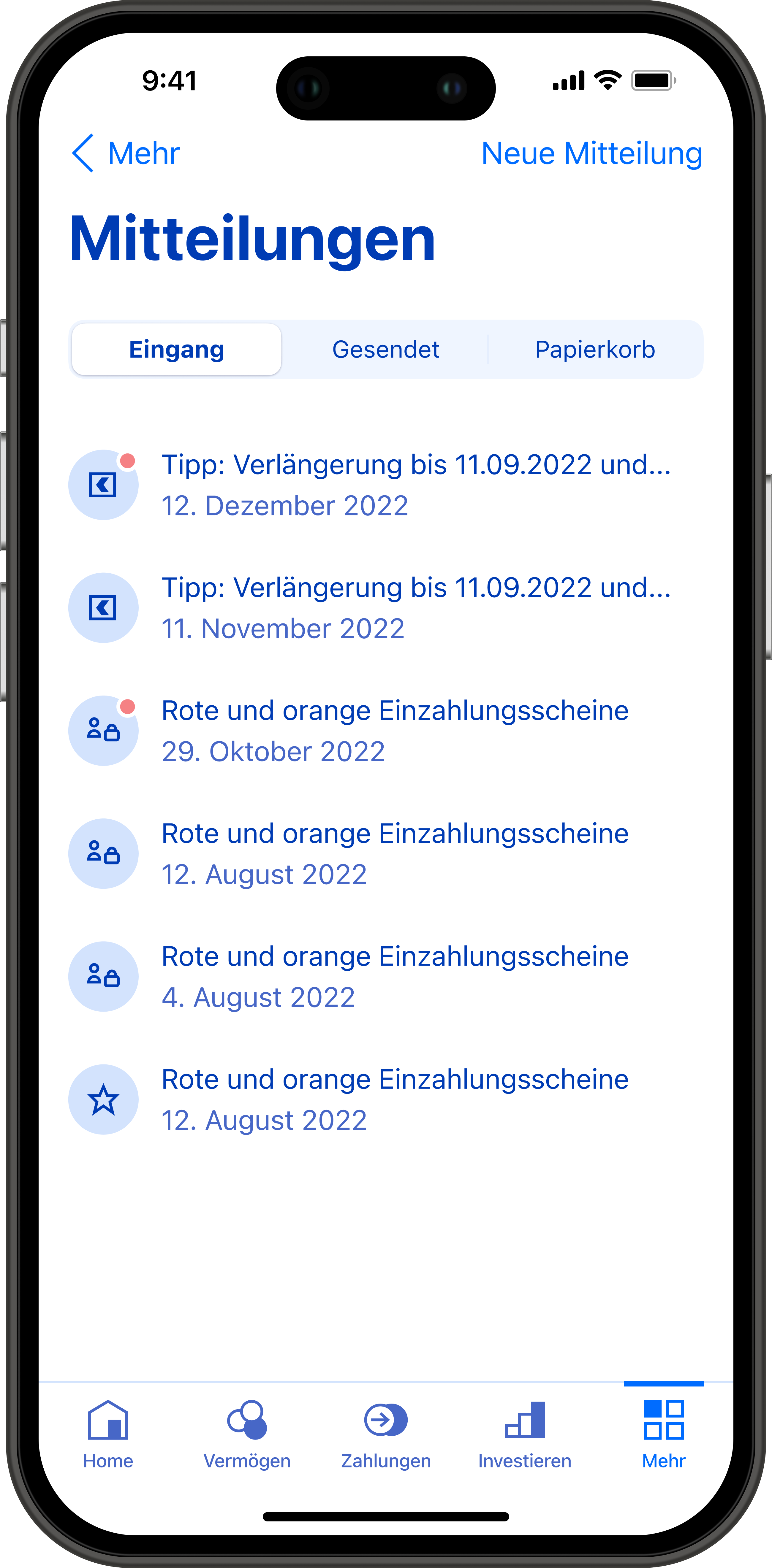Switch to the Home tab
This screenshot has width=772, height=1568.
pyautogui.click(x=108, y=1435)
